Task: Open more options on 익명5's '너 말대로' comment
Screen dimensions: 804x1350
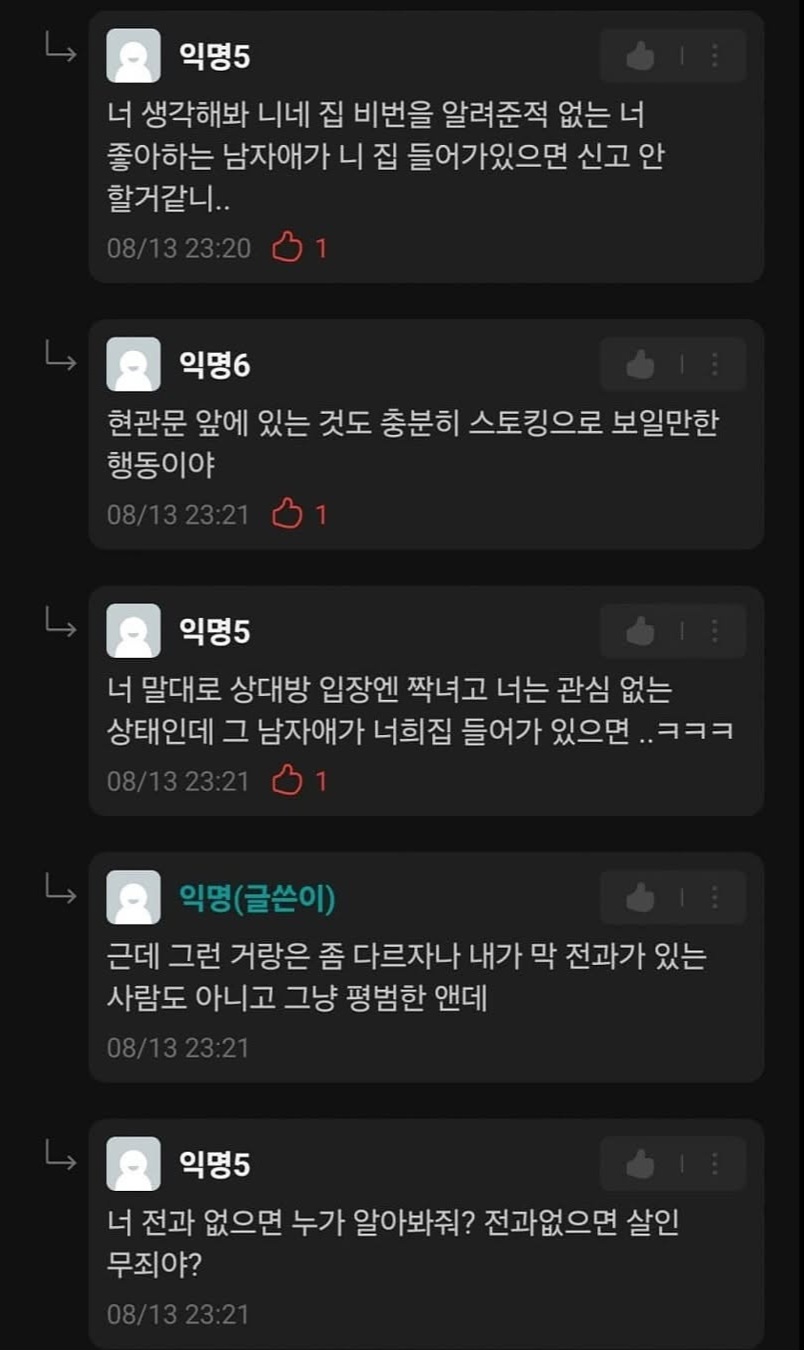Action: pyautogui.click(x=714, y=631)
